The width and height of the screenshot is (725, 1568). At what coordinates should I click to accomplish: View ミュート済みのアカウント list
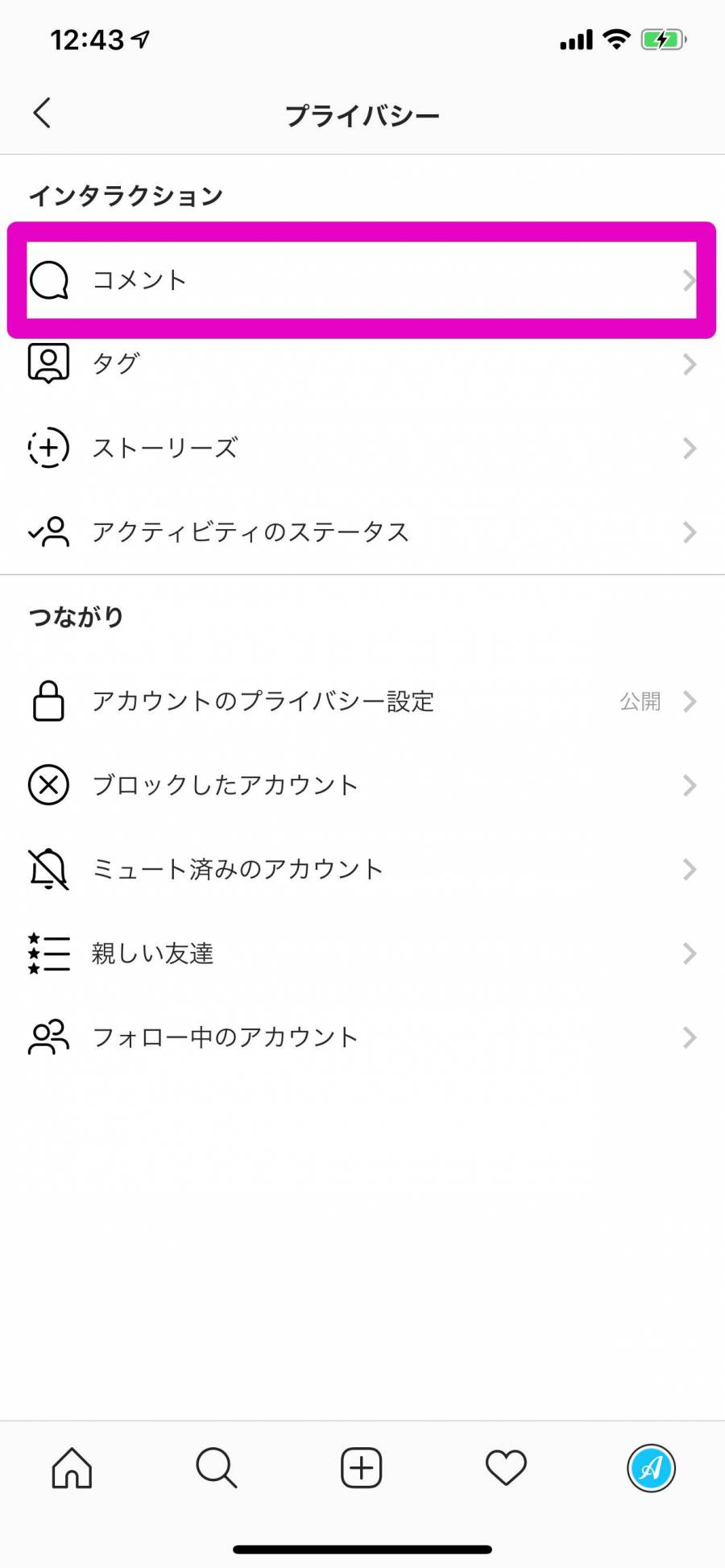point(362,870)
